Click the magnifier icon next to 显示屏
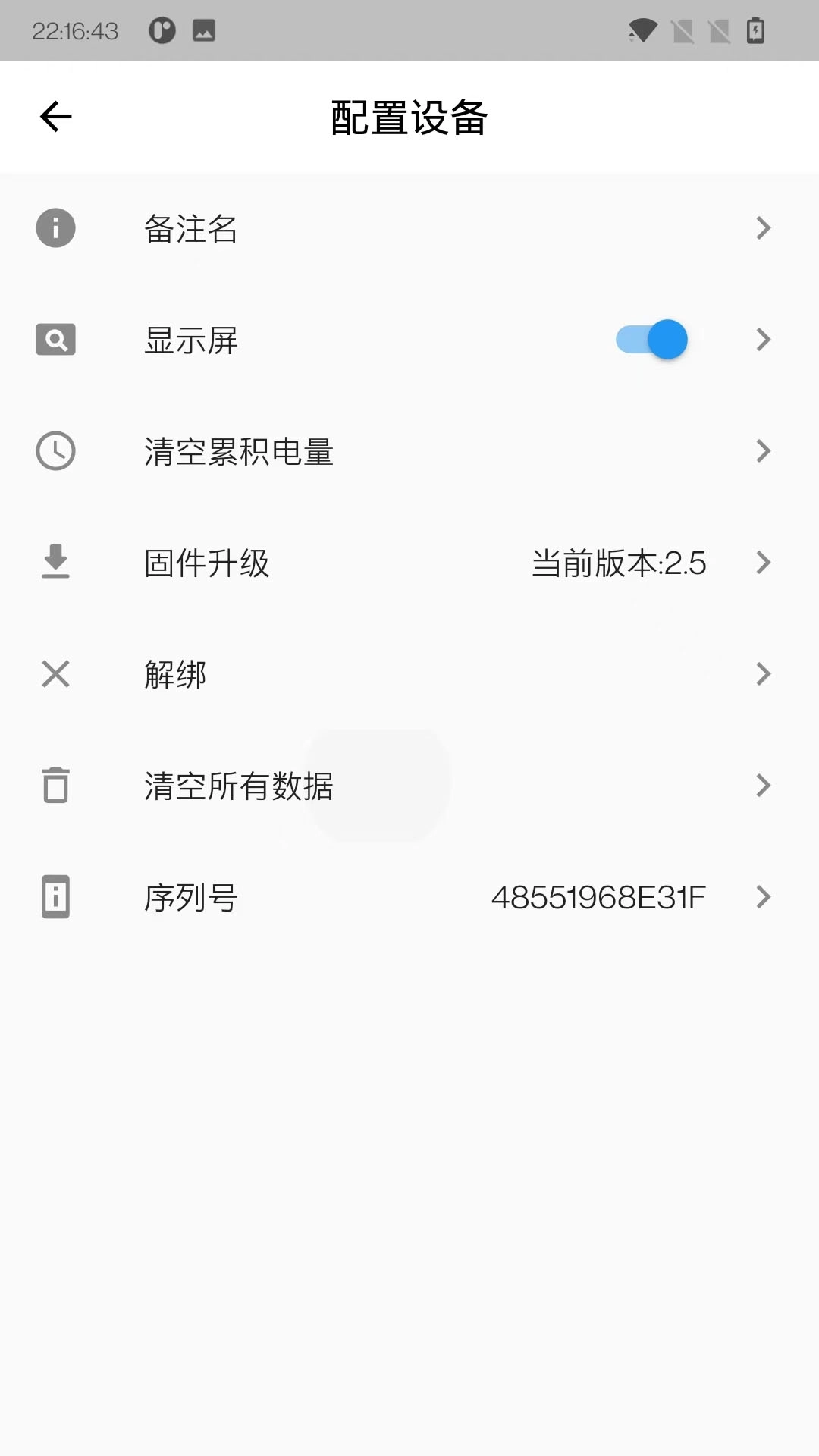This screenshot has width=819, height=1456. pos(55,340)
